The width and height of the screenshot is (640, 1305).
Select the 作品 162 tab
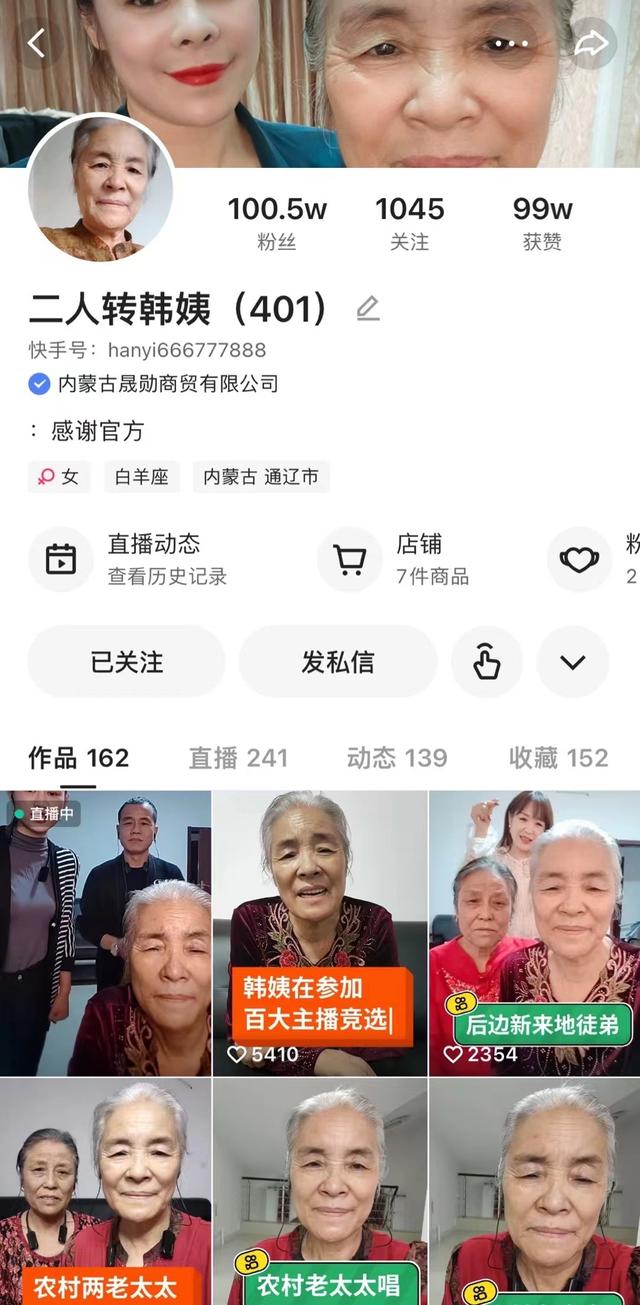pos(79,758)
